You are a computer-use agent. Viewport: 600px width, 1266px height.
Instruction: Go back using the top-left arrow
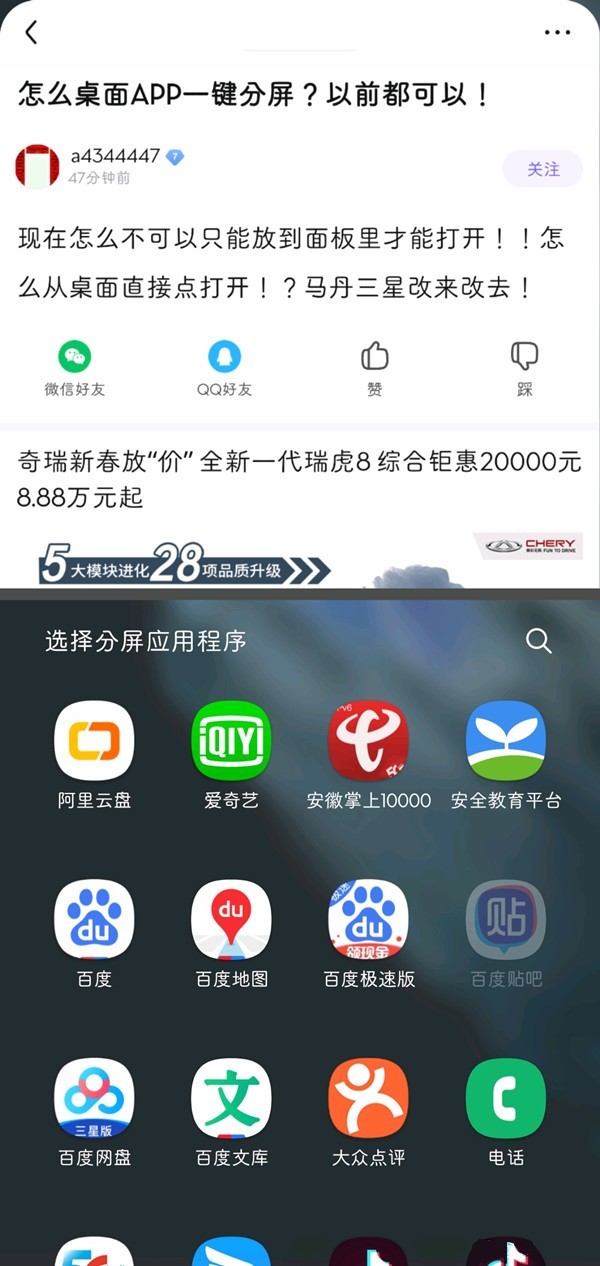pyautogui.click(x=31, y=33)
